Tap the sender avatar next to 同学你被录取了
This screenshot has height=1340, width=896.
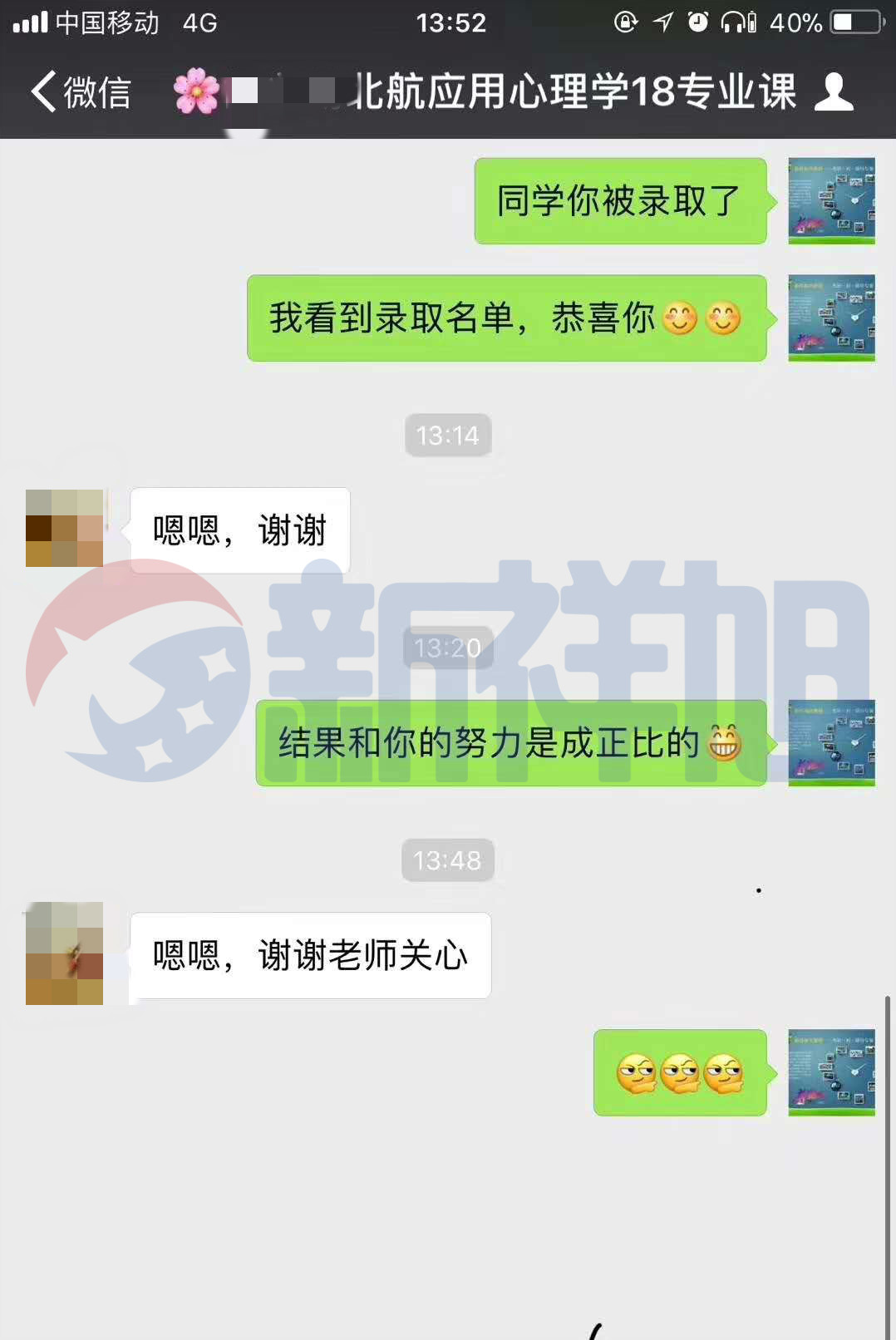click(x=831, y=201)
